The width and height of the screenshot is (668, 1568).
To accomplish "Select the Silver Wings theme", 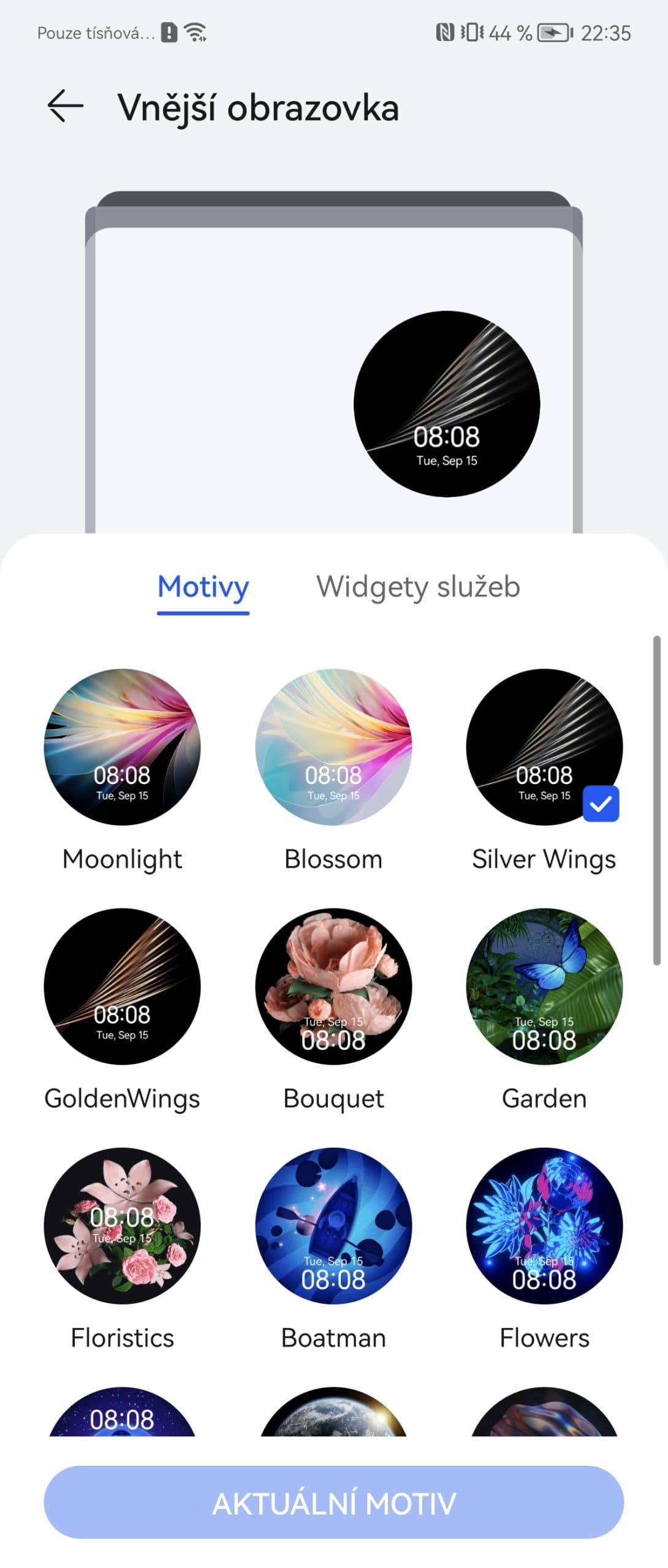I will pyautogui.click(x=544, y=747).
